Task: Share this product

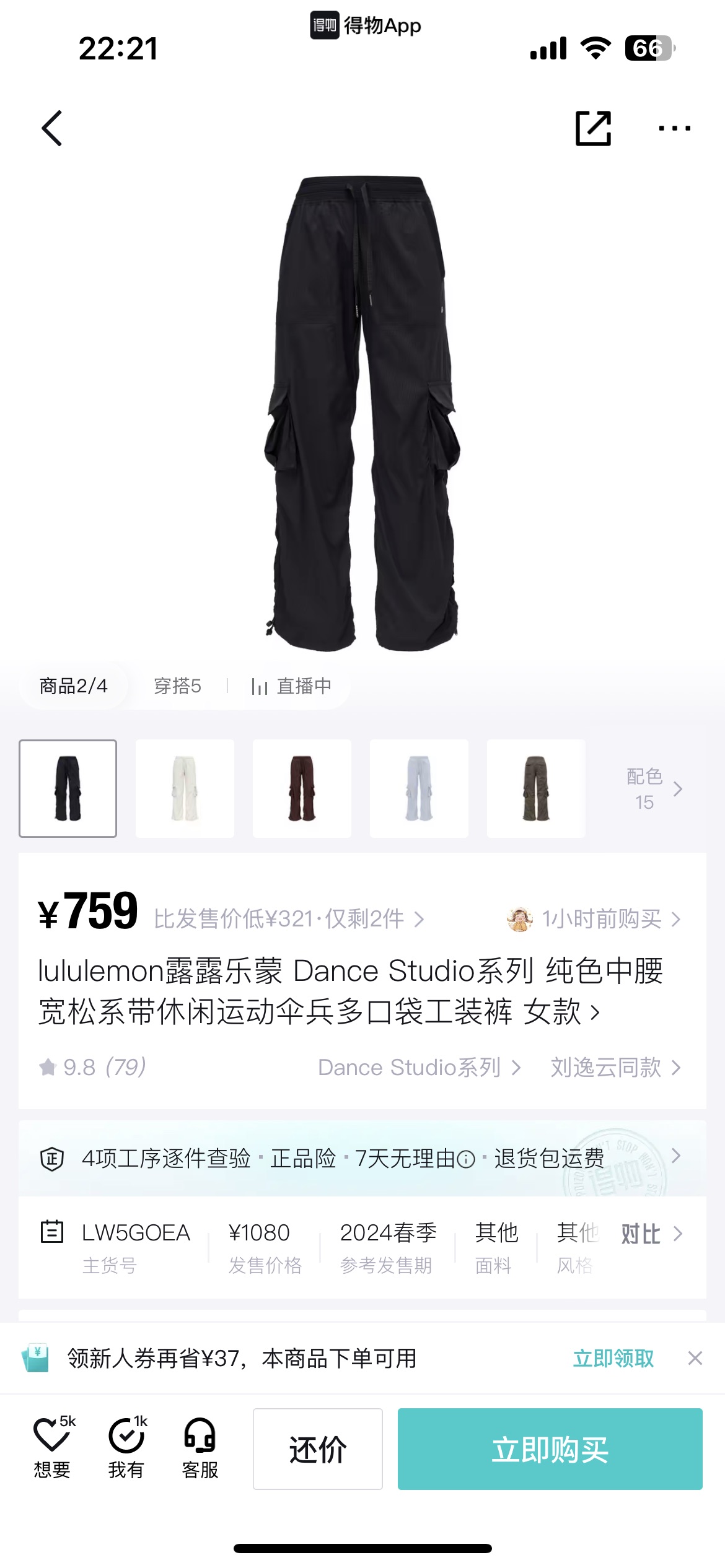Action: coord(593,128)
